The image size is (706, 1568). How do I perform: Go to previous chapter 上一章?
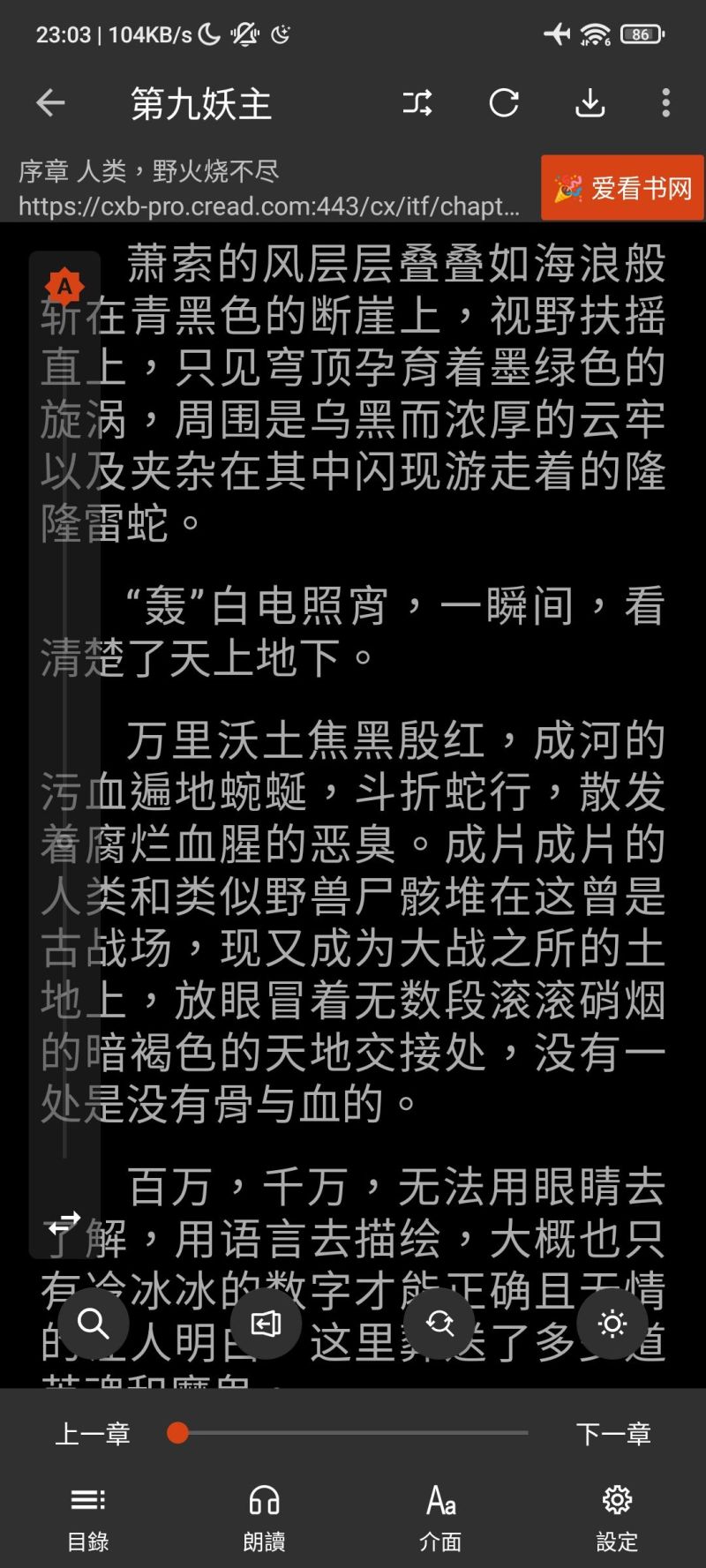pyautogui.click(x=93, y=1434)
